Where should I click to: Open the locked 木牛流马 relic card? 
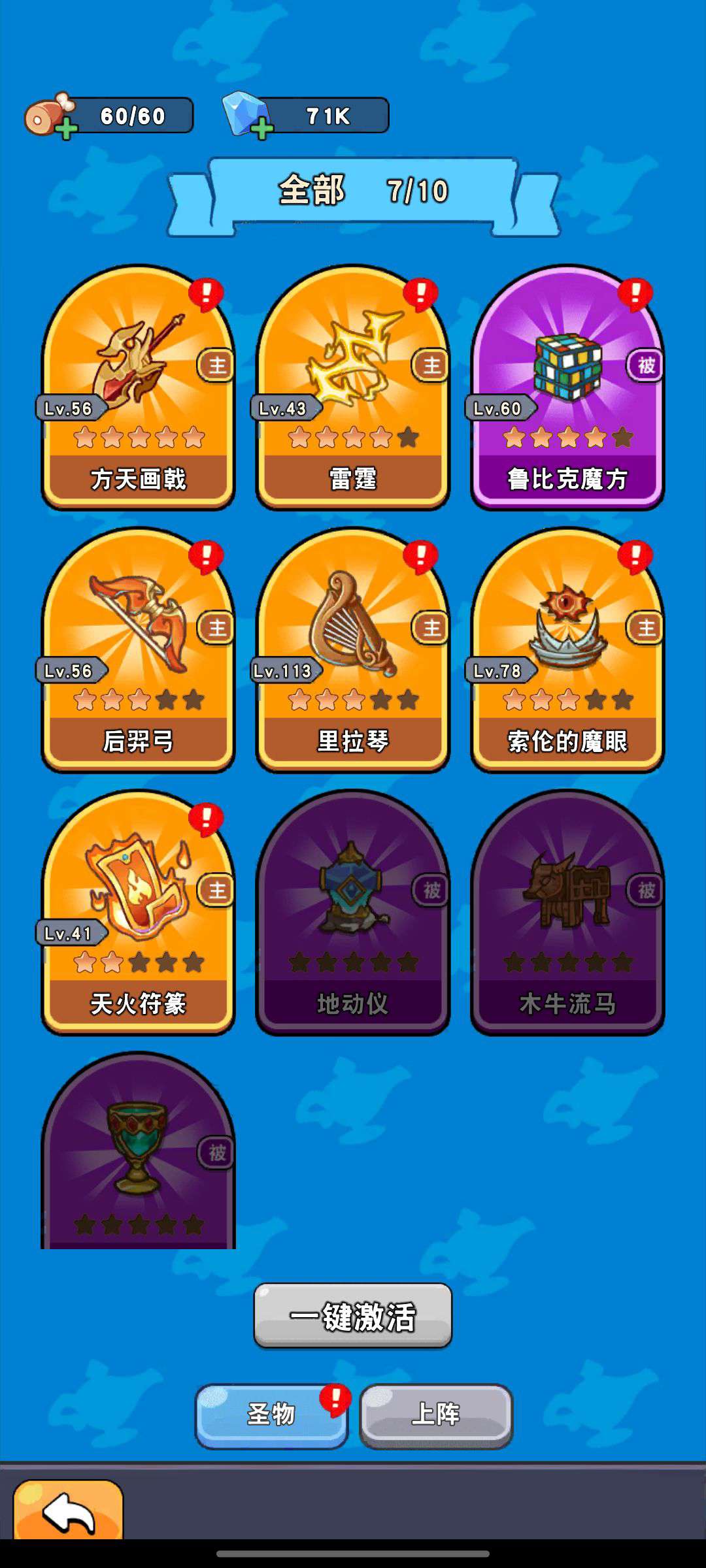click(567, 913)
